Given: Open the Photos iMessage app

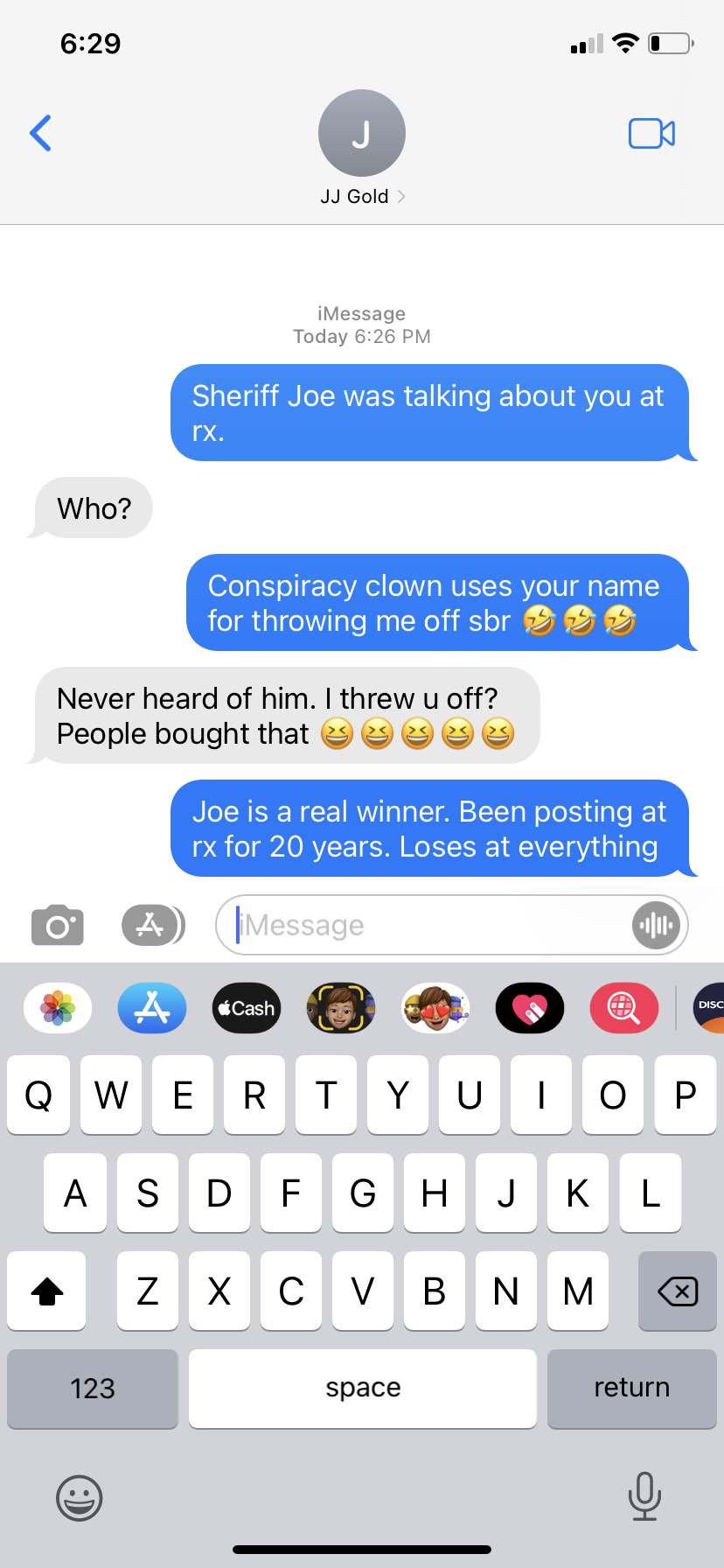Looking at the screenshot, I should pyautogui.click(x=58, y=1008).
